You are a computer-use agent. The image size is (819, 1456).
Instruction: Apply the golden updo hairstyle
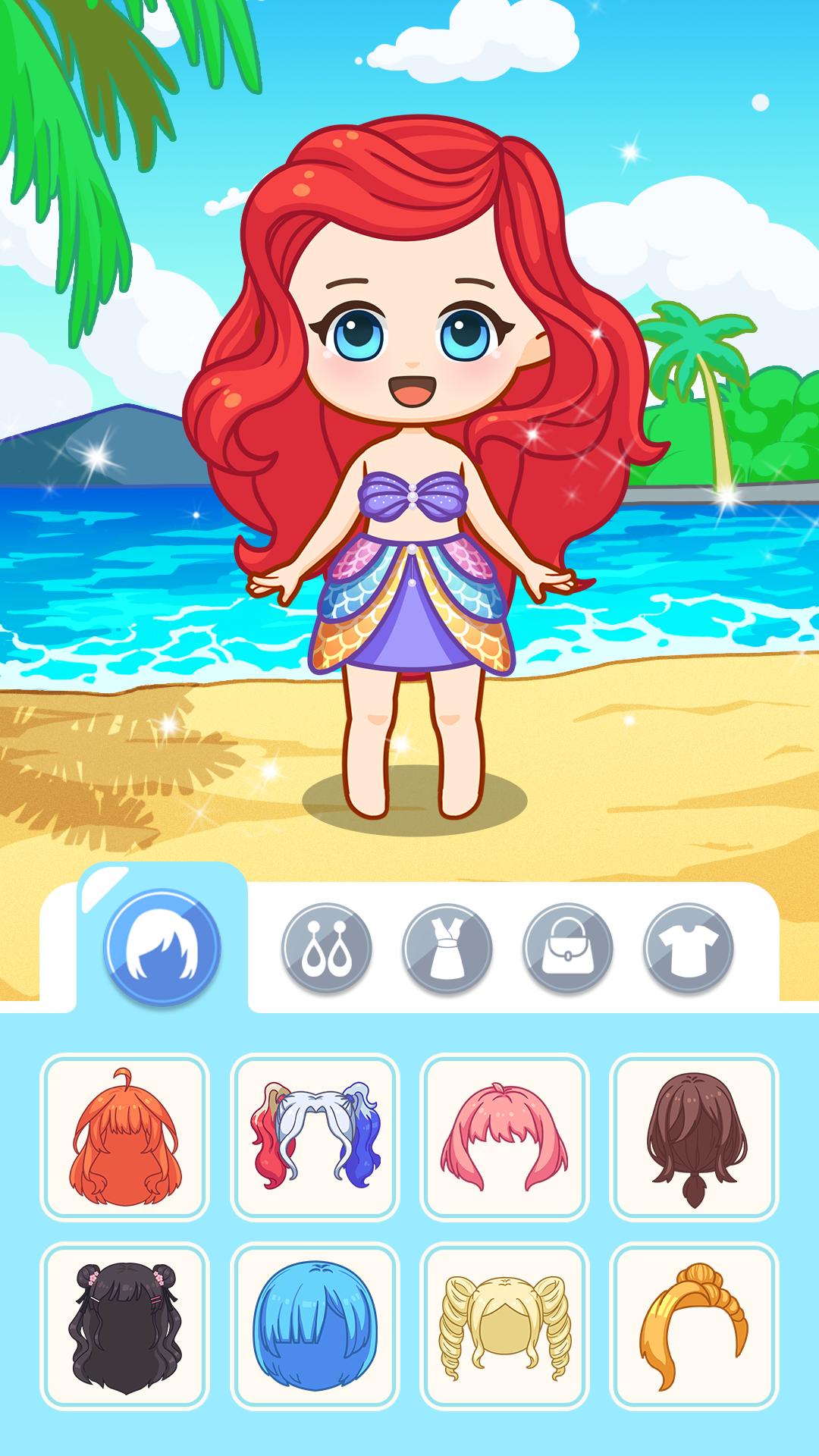[x=695, y=1326]
